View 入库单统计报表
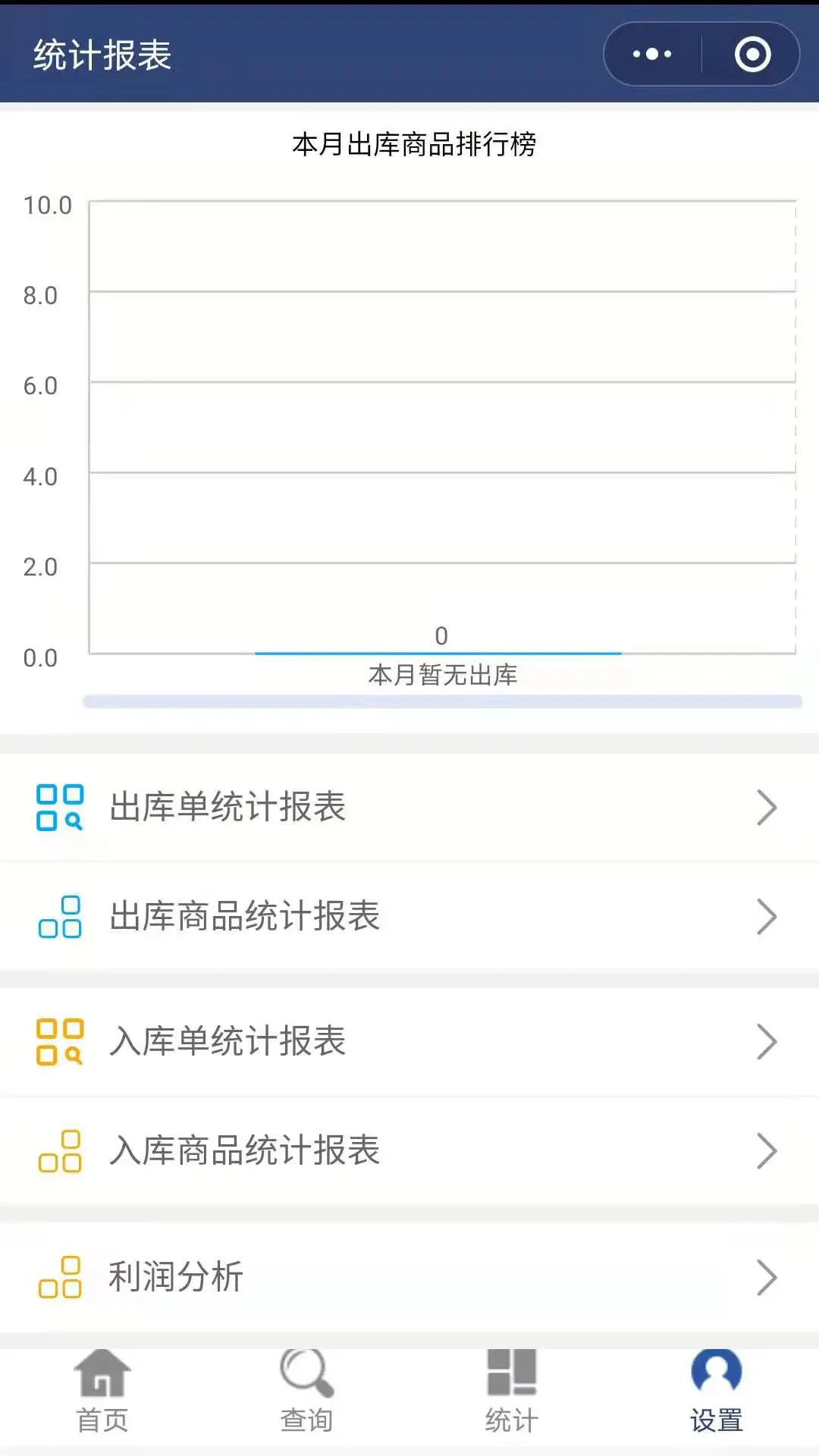The image size is (819, 1456). [x=409, y=1041]
